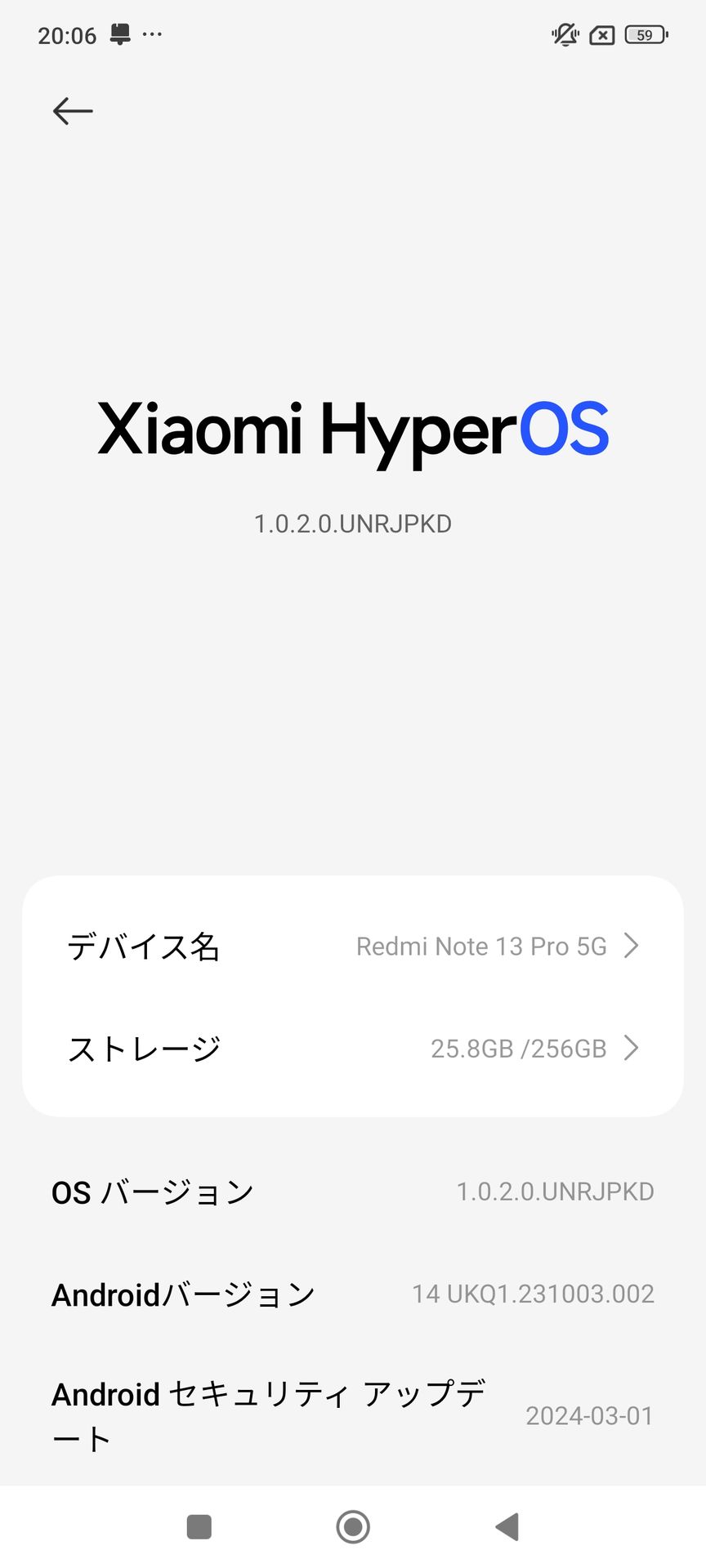Tap the Androidバージョン row
The height and width of the screenshot is (1568, 706).
tap(353, 1294)
